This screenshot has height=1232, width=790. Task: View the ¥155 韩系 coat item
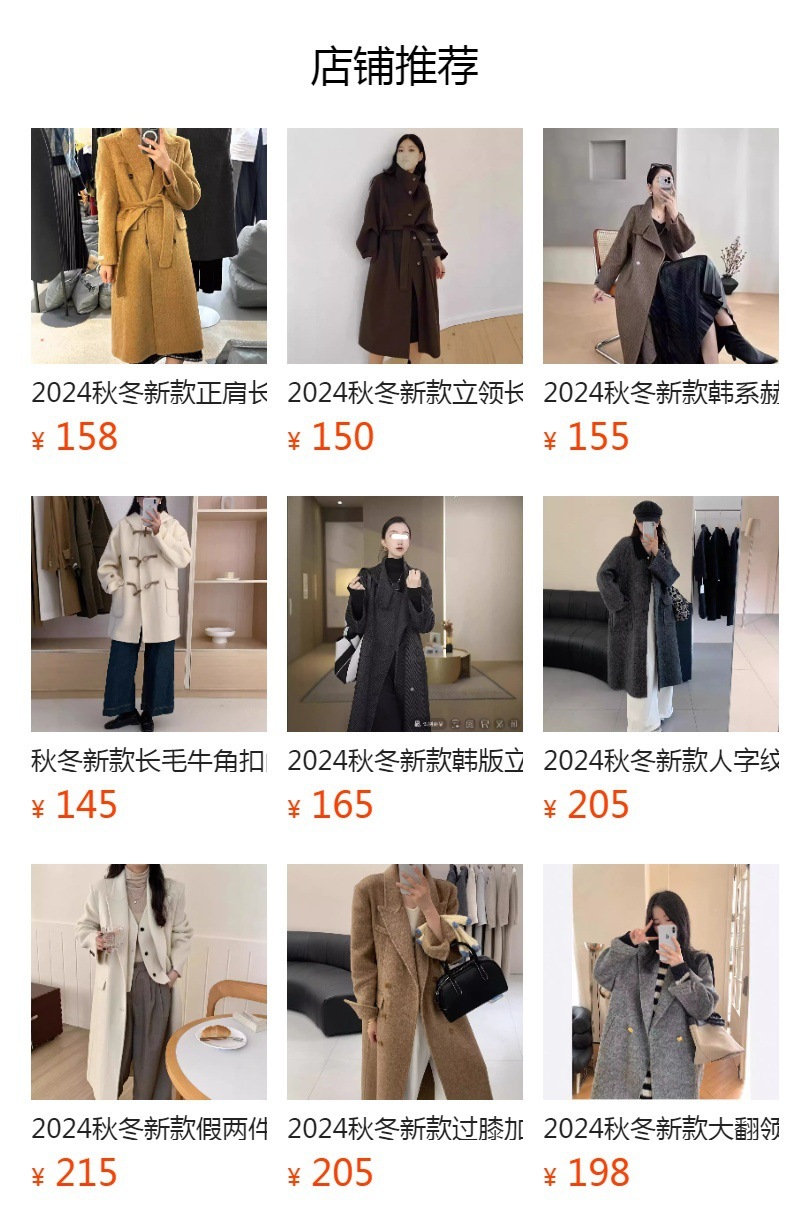[660, 246]
